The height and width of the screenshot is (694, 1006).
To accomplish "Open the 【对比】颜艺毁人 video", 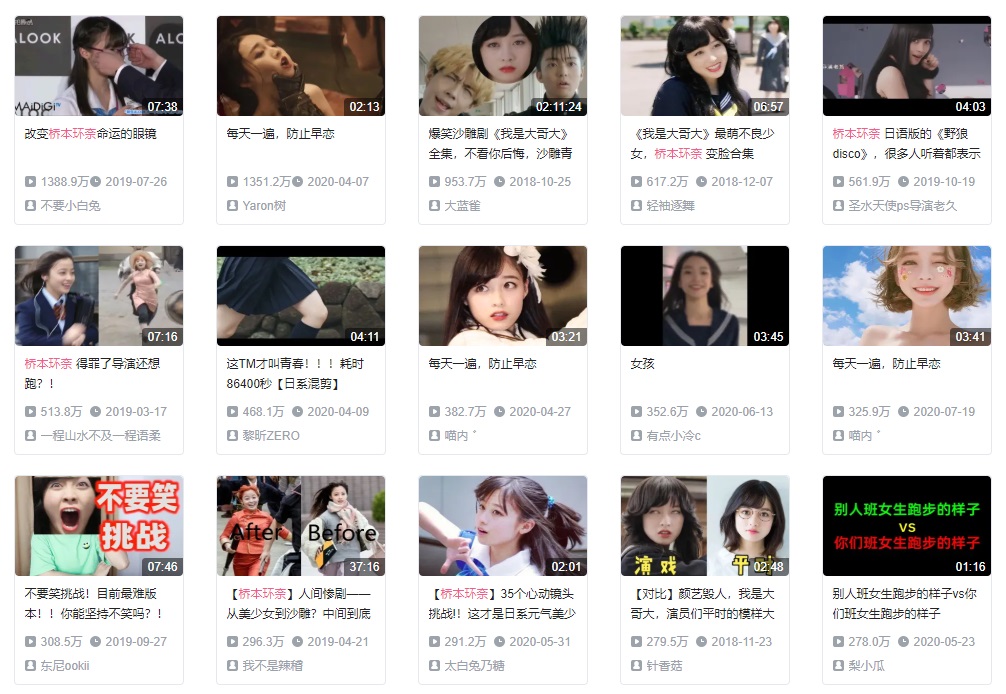I will [x=704, y=526].
